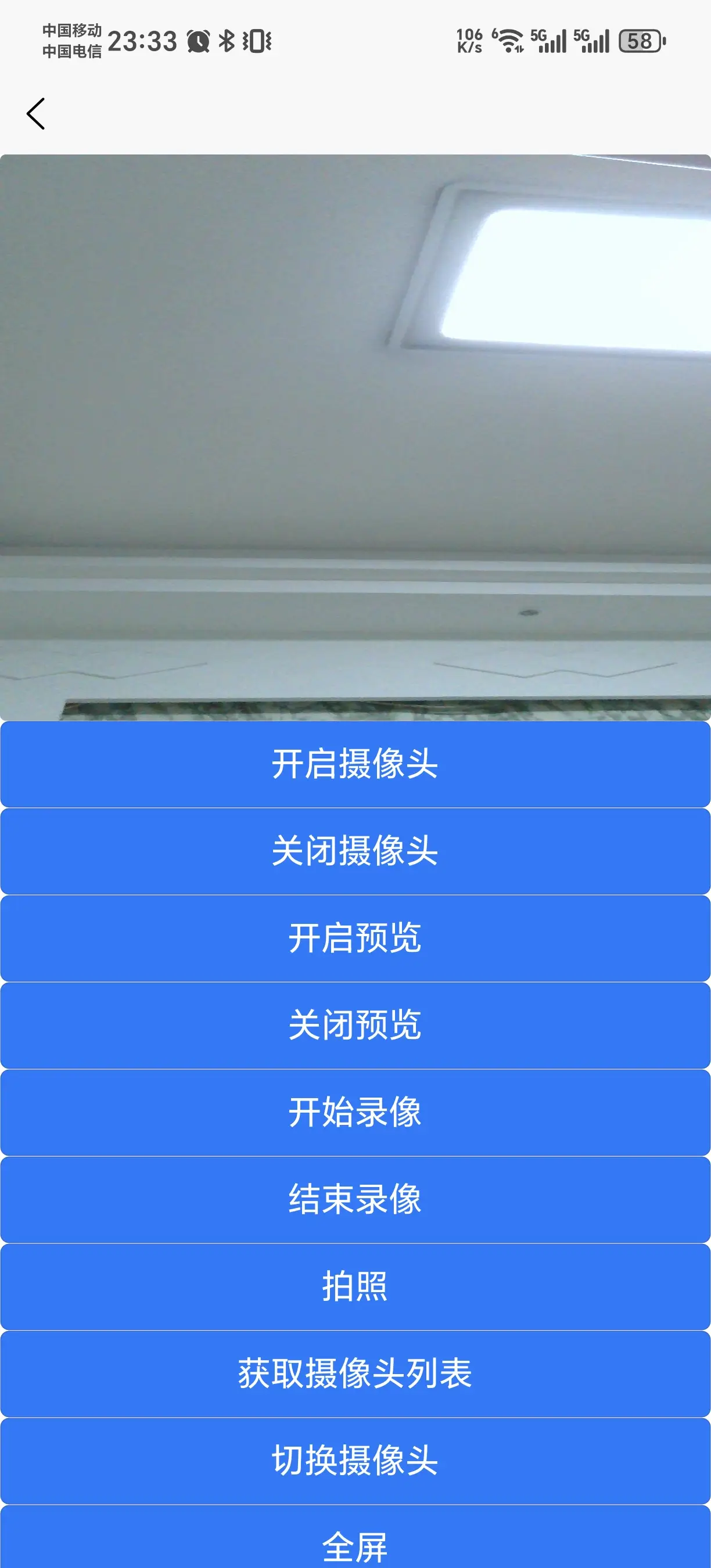Screen dimensions: 711x1568
Task: End recording via 结束录像
Action: point(355,1199)
